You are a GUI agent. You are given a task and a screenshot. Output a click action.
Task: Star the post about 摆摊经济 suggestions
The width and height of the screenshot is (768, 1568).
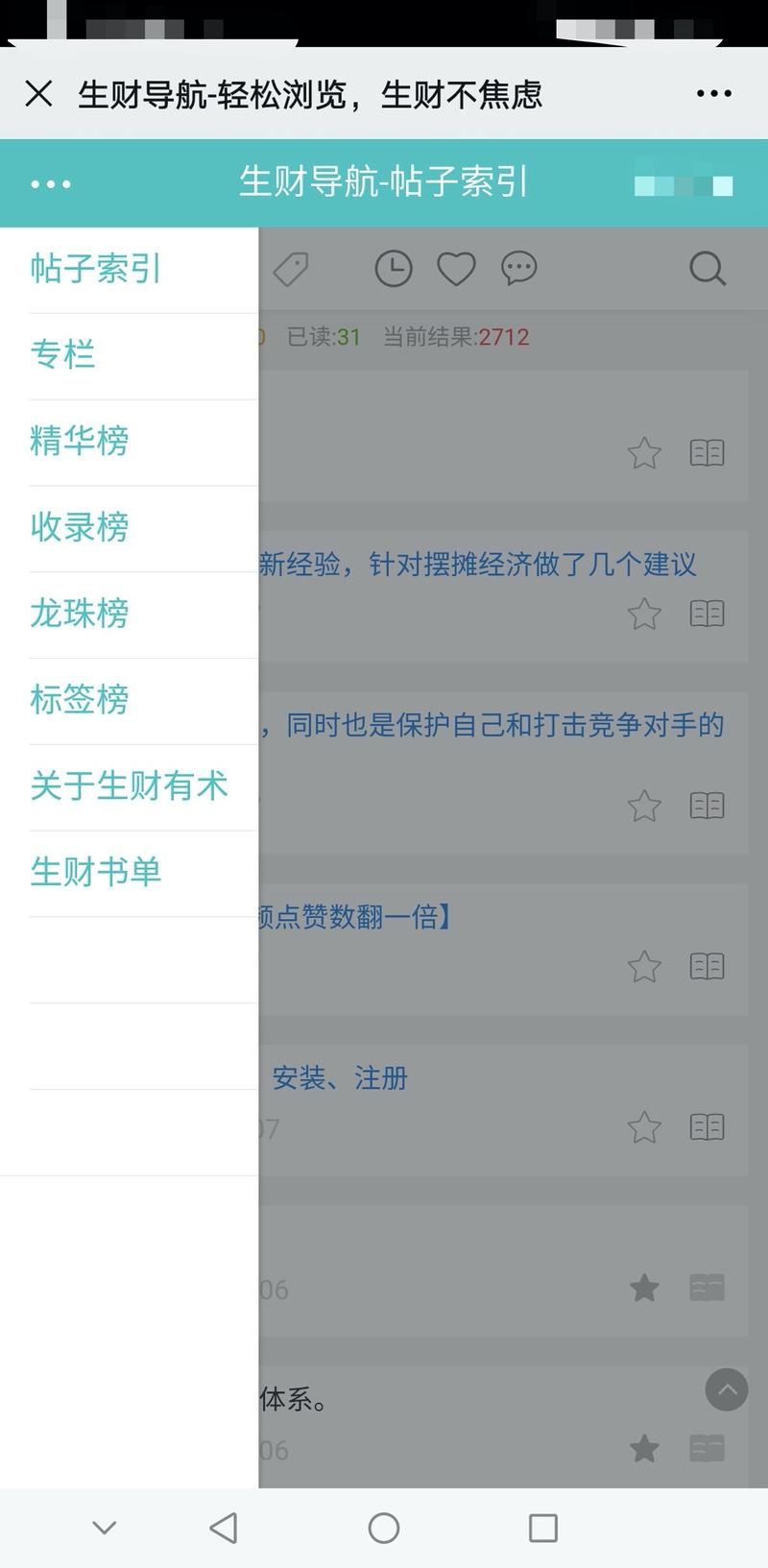pos(645,615)
